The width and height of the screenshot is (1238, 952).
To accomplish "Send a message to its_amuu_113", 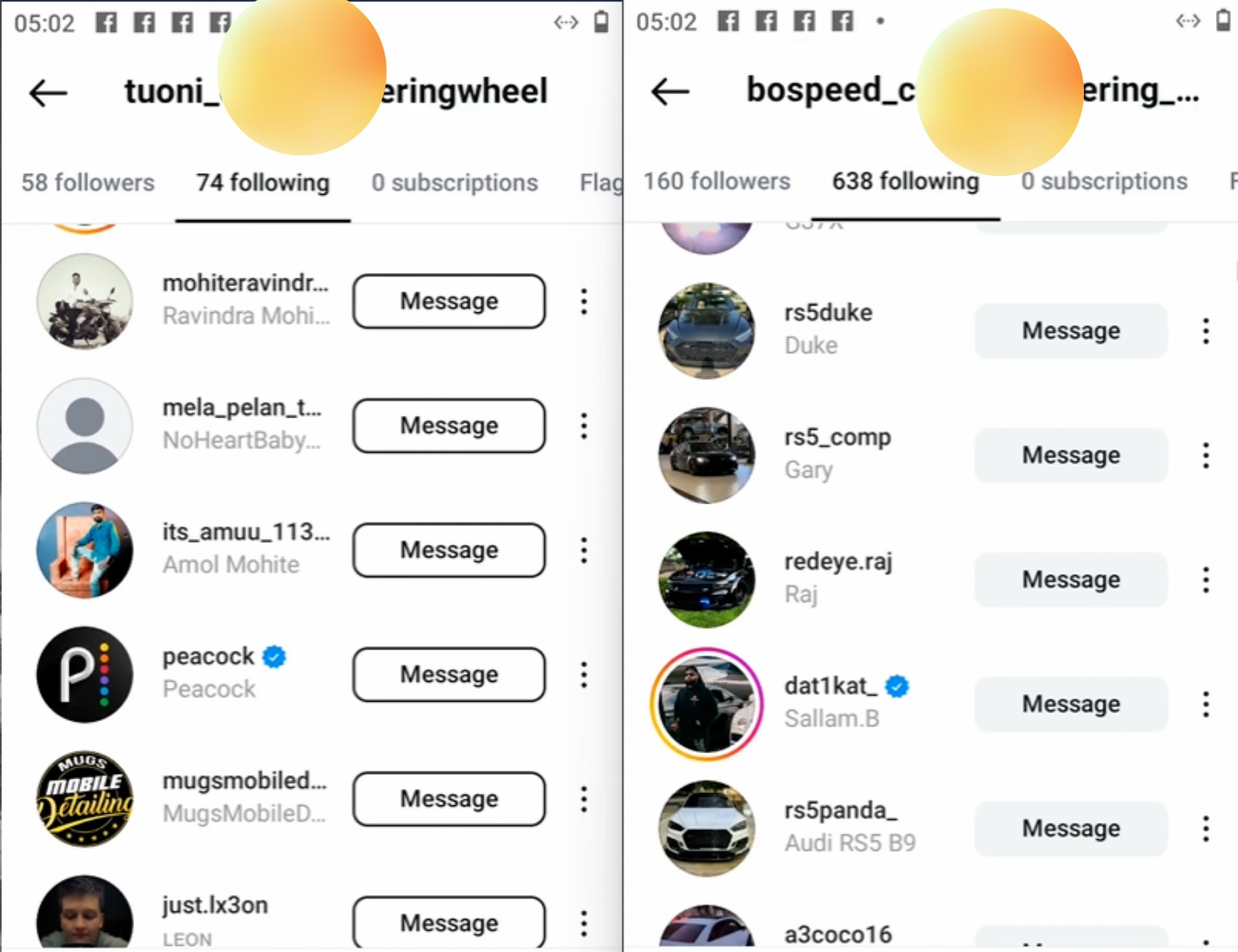I will click(x=449, y=550).
